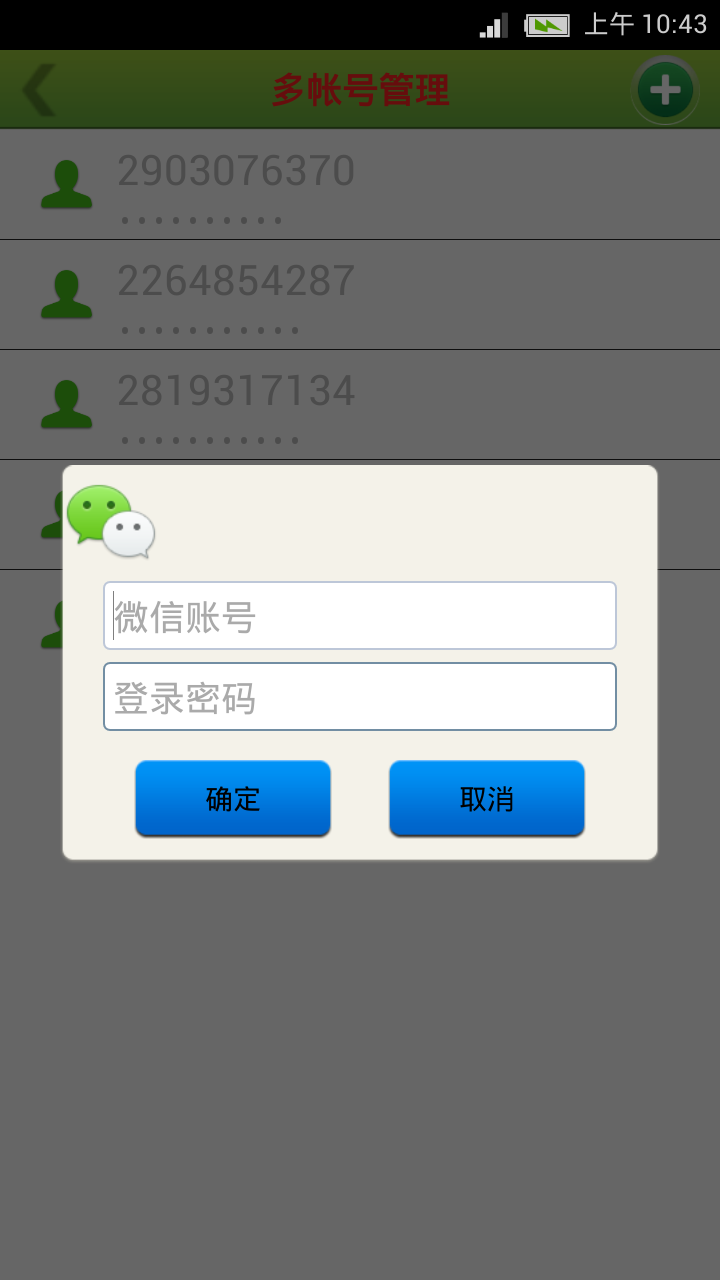Confirm with the 确定 button
720x1280 pixels.
pos(233,798)
